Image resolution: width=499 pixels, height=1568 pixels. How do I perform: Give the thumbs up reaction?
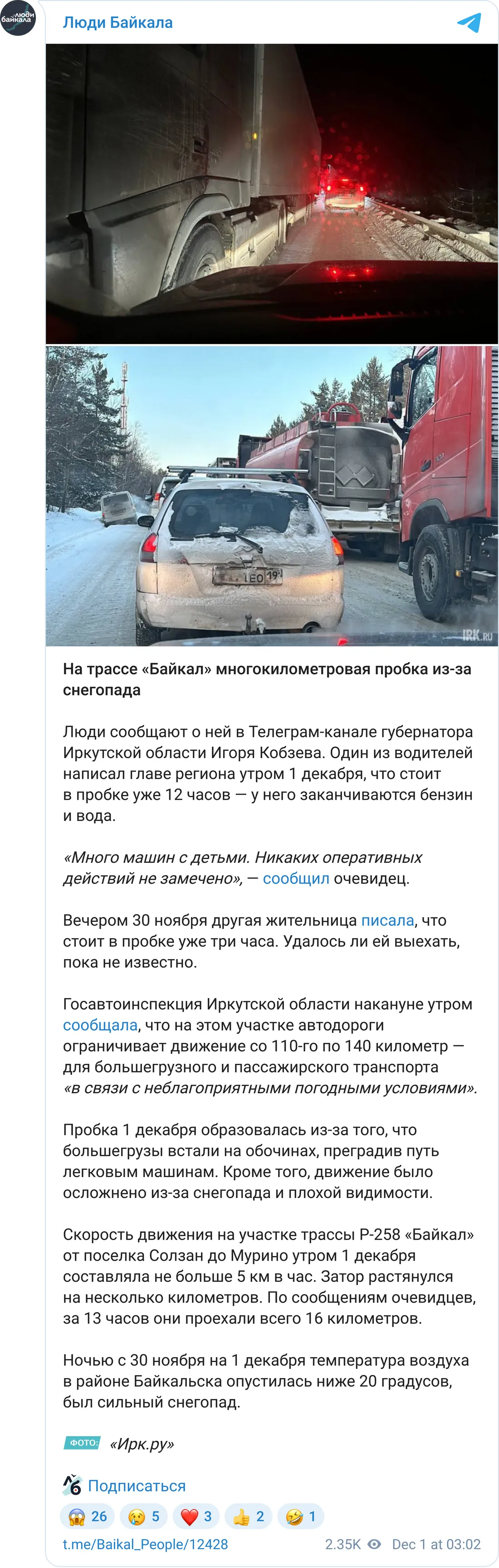248,1516
